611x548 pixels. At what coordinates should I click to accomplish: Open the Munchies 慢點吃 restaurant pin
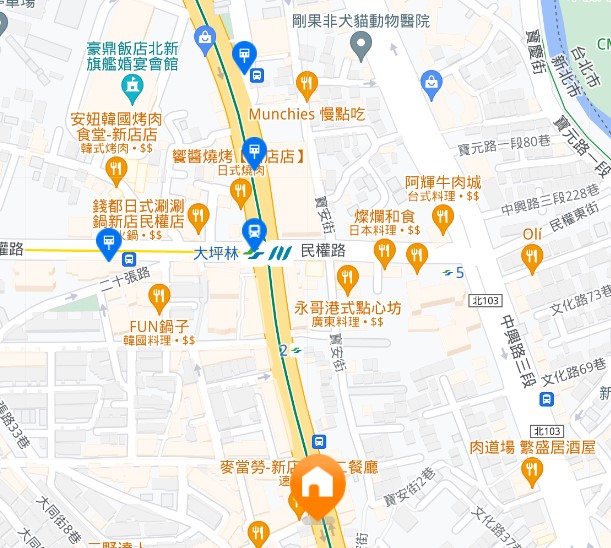click(x=307, y=85)
